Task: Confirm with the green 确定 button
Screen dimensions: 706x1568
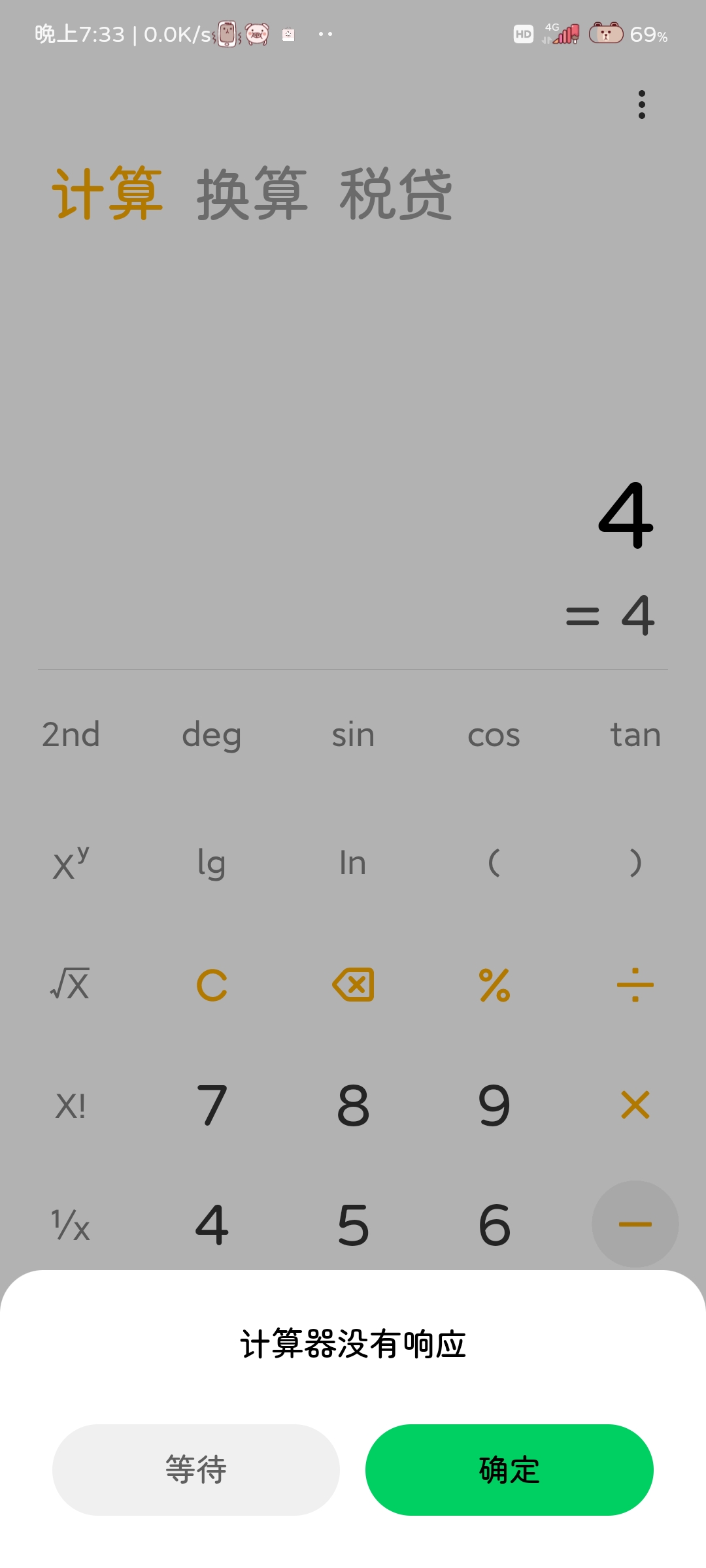Action: (509, 1469)
